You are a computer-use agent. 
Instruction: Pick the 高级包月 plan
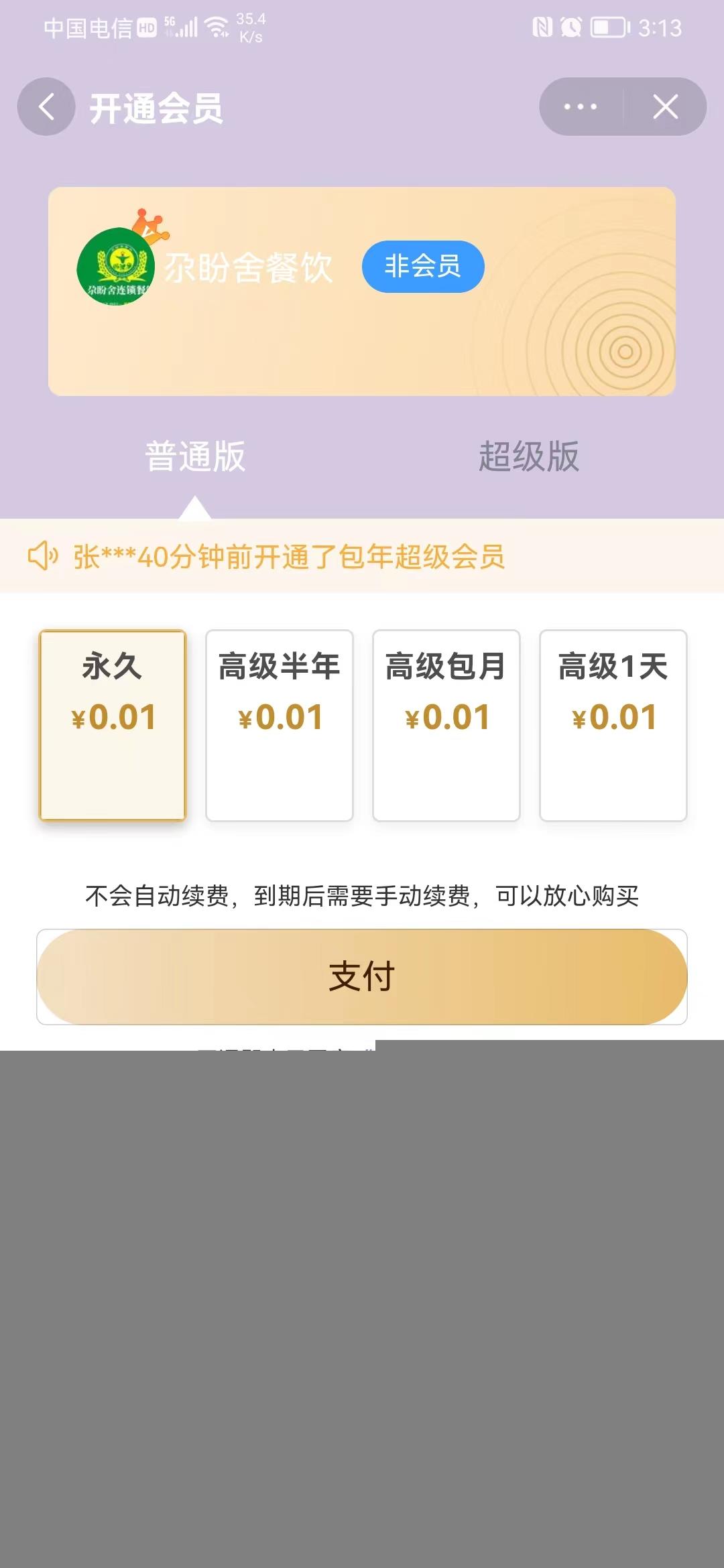click(446, 725)
